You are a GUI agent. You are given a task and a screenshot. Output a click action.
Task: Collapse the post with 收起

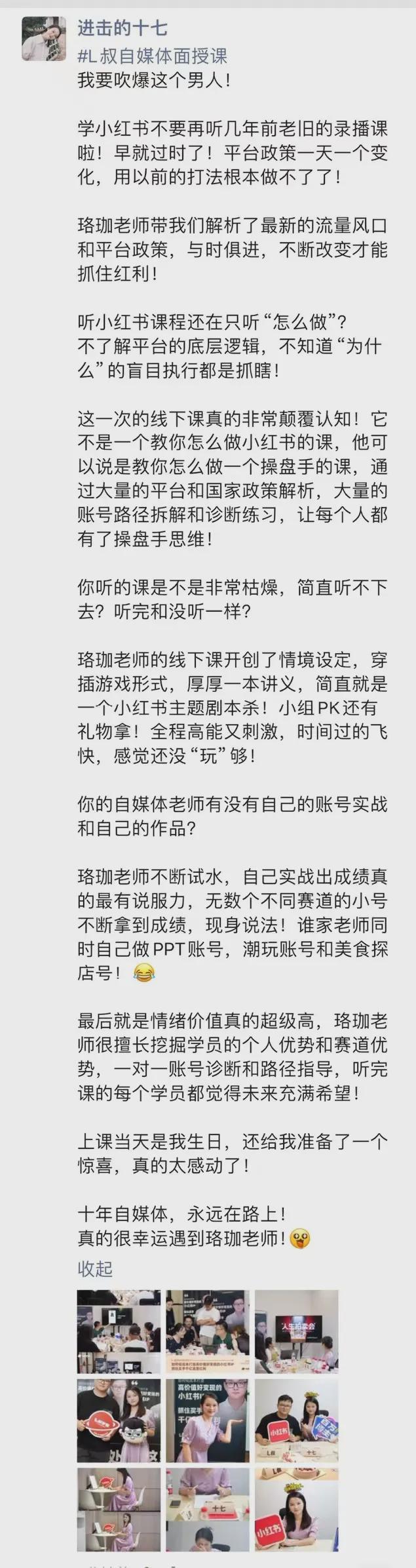click(95, 1268)
